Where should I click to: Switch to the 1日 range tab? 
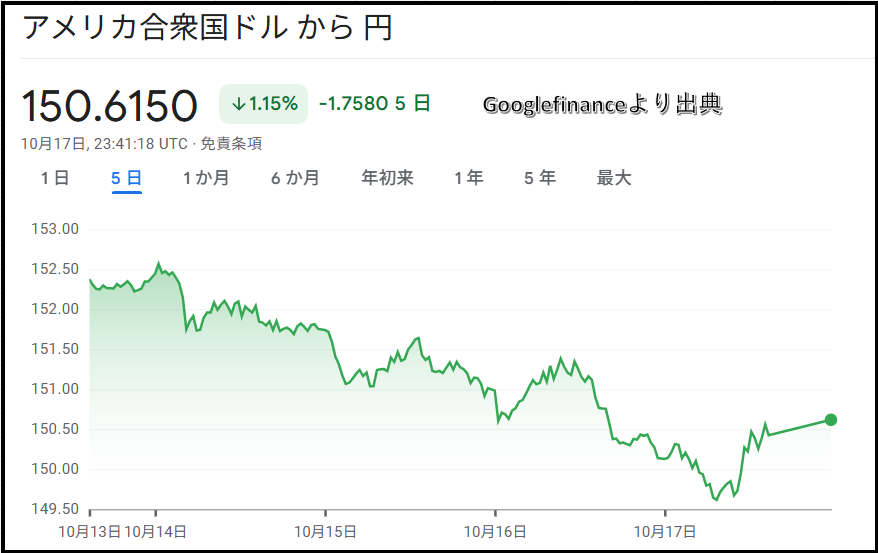55,178
